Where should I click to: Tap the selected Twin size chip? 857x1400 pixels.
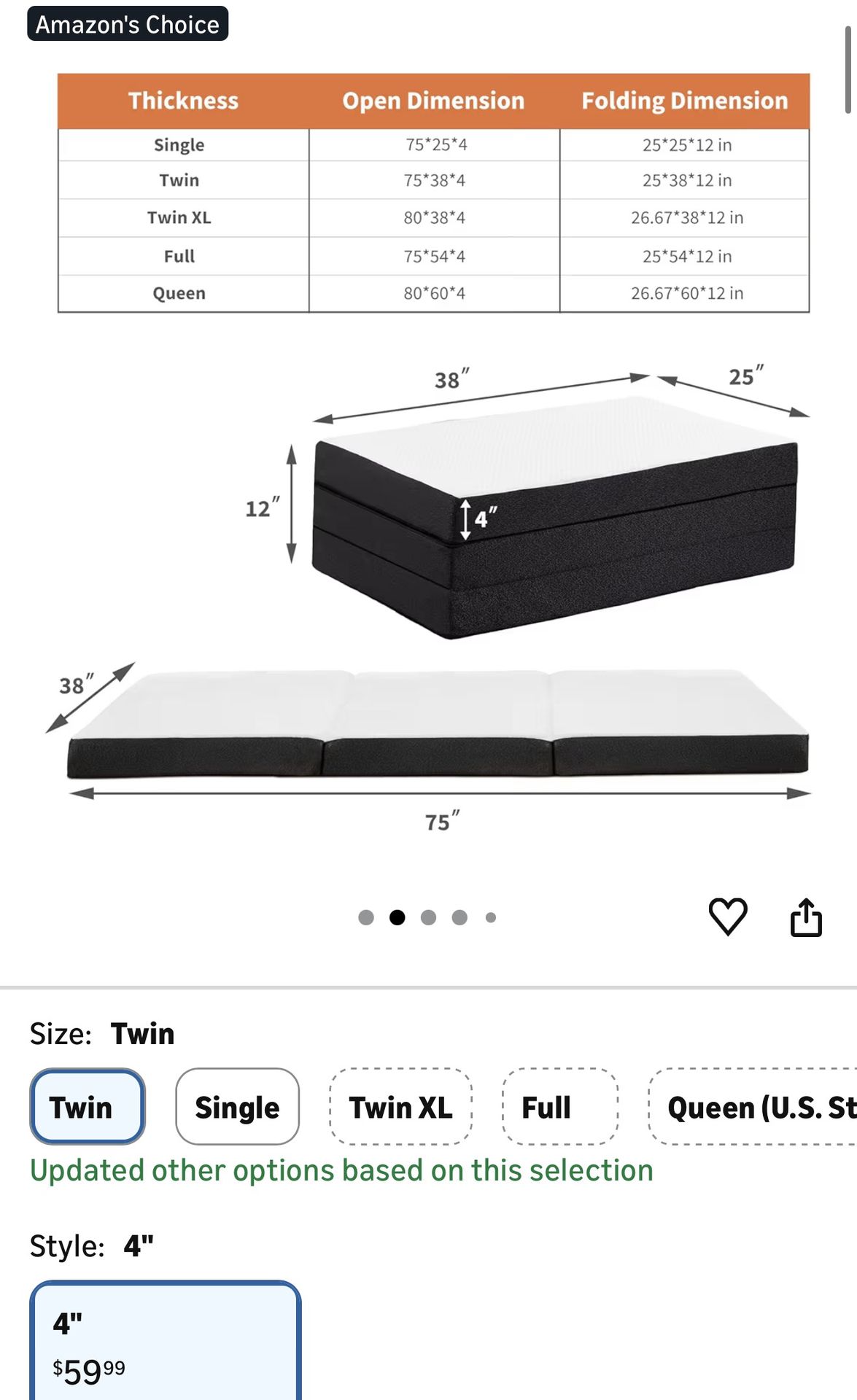88,1107
